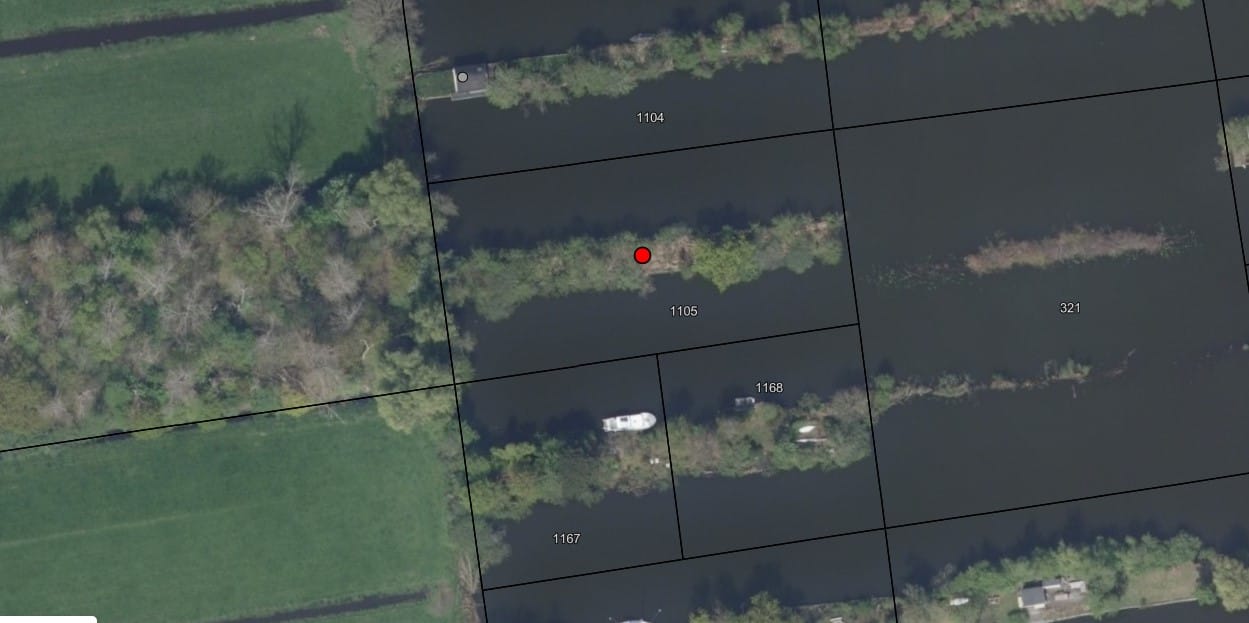
Task: Select the small grey point marker
Action: (462, 77)
